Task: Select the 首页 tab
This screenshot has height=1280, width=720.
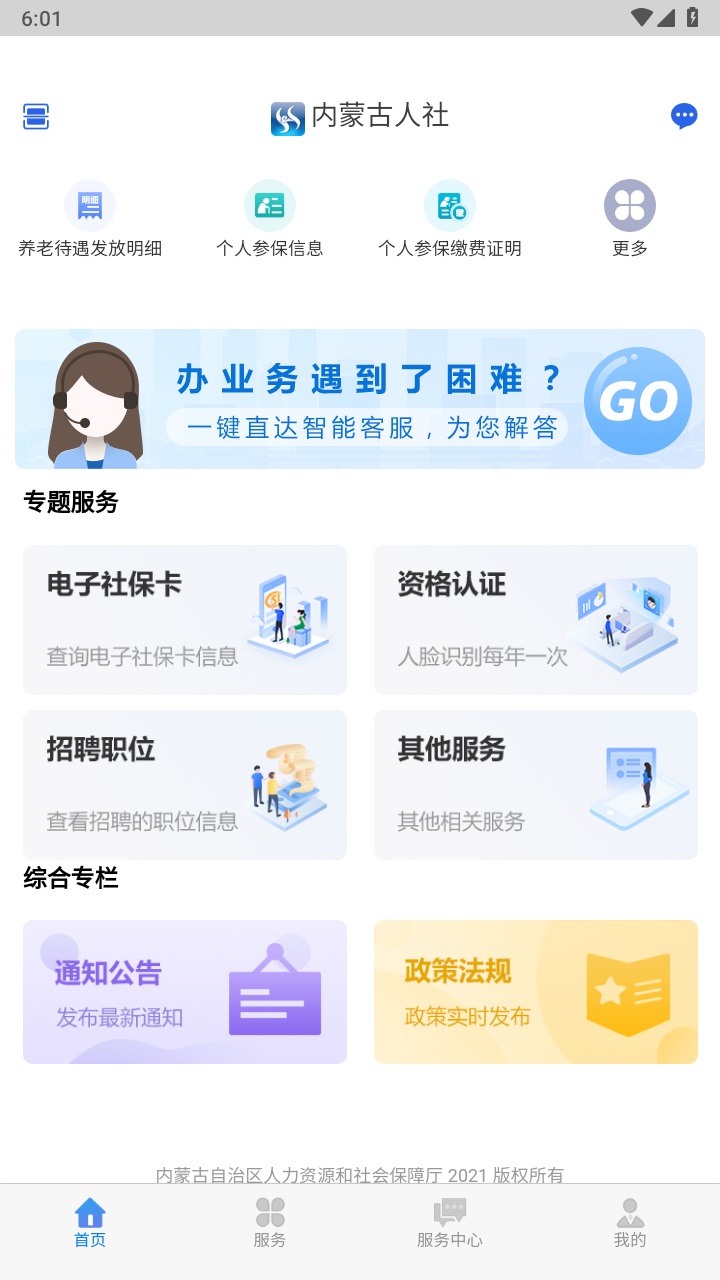Action: 90,1223
